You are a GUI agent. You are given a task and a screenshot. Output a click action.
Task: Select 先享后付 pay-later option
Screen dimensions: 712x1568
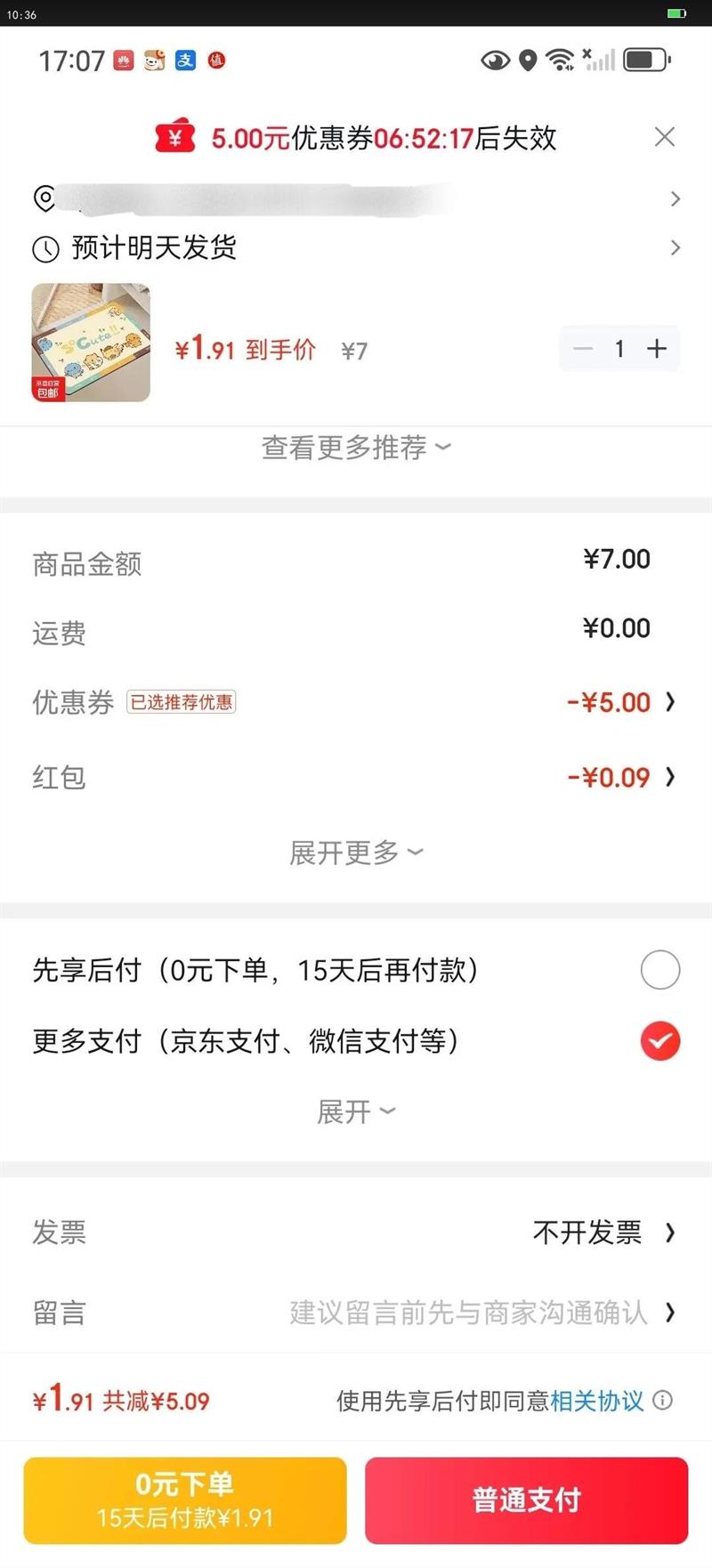pyautogui.click(x=659, y=970)
